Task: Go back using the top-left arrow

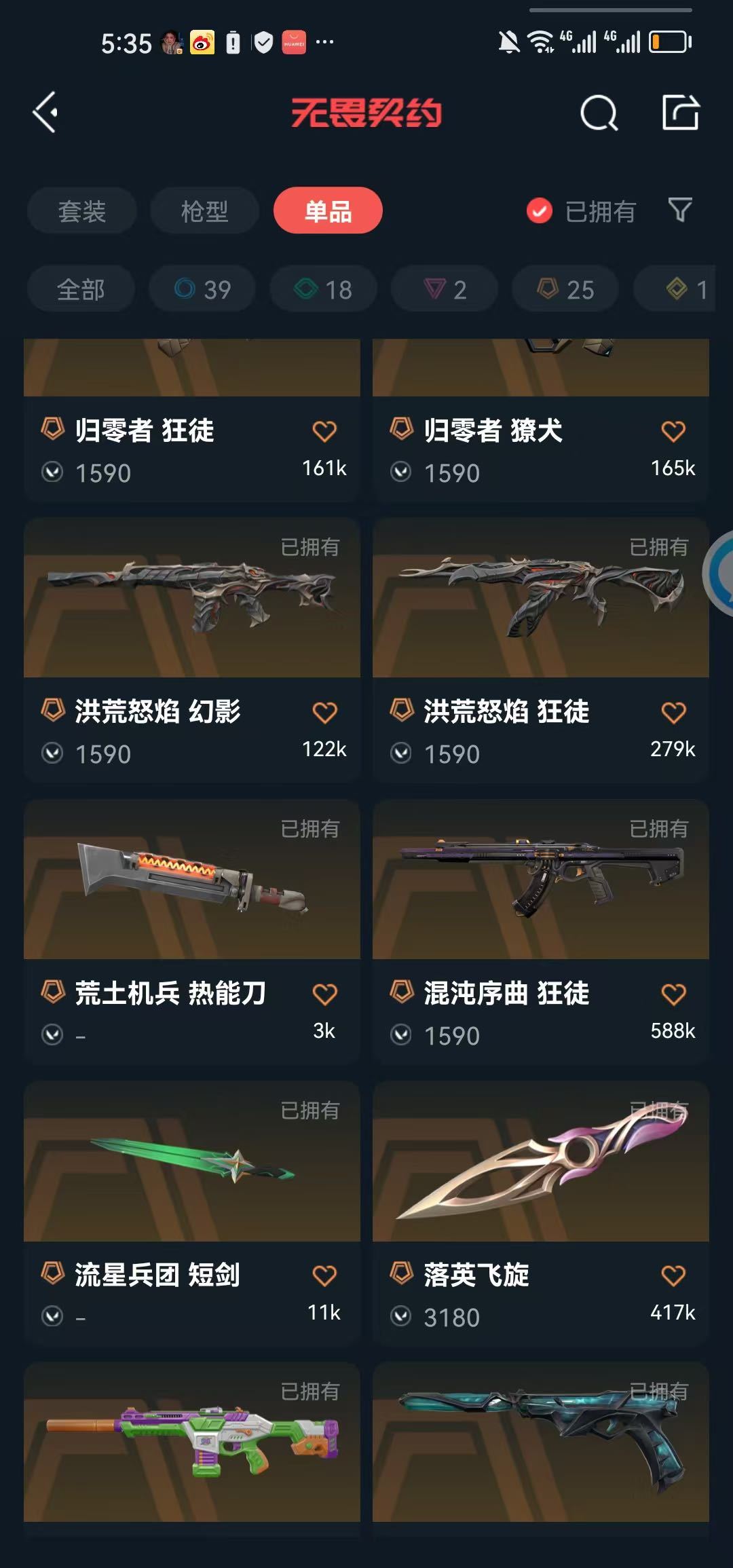Action: click(x=45, y=113)
